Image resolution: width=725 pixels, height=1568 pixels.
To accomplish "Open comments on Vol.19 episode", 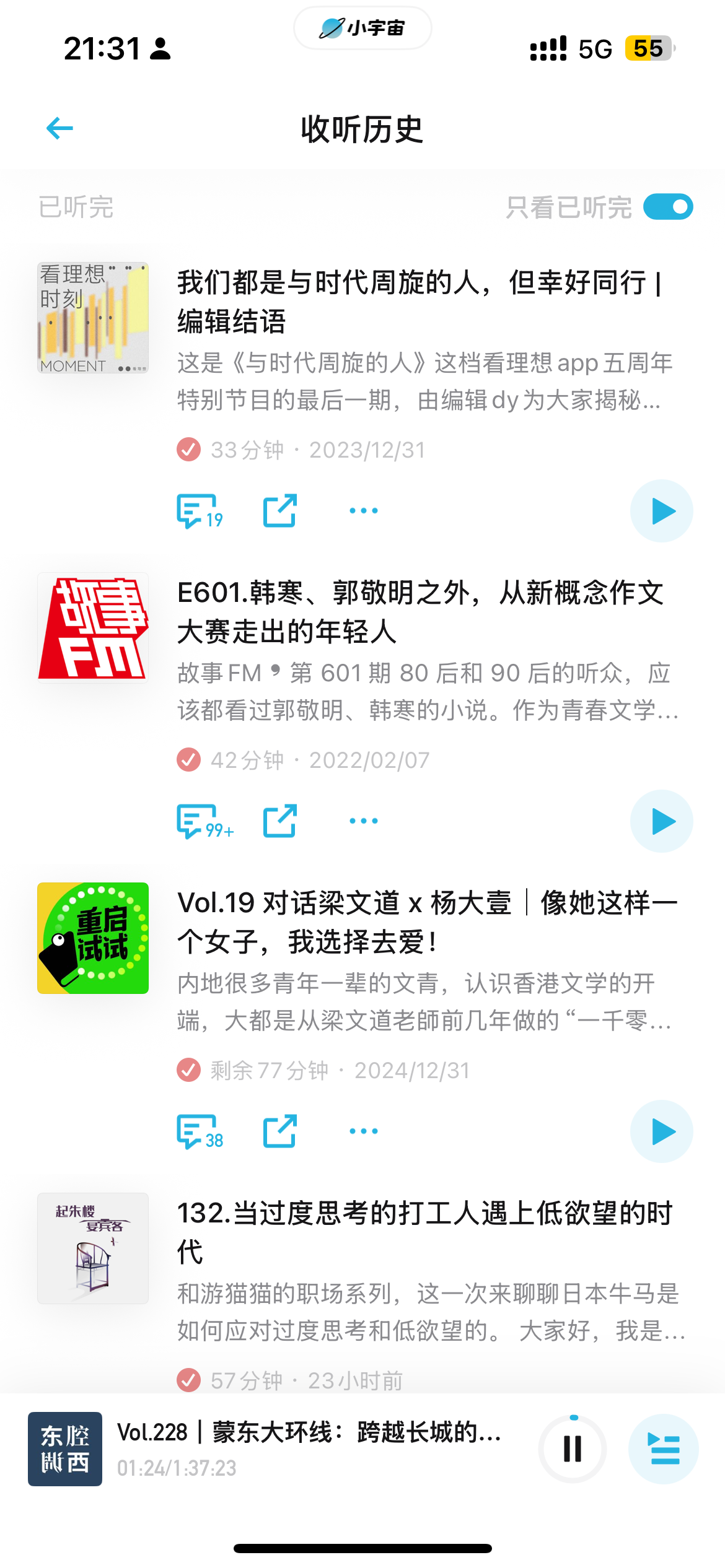I will pyautogui.click(x=200, y=1132).
